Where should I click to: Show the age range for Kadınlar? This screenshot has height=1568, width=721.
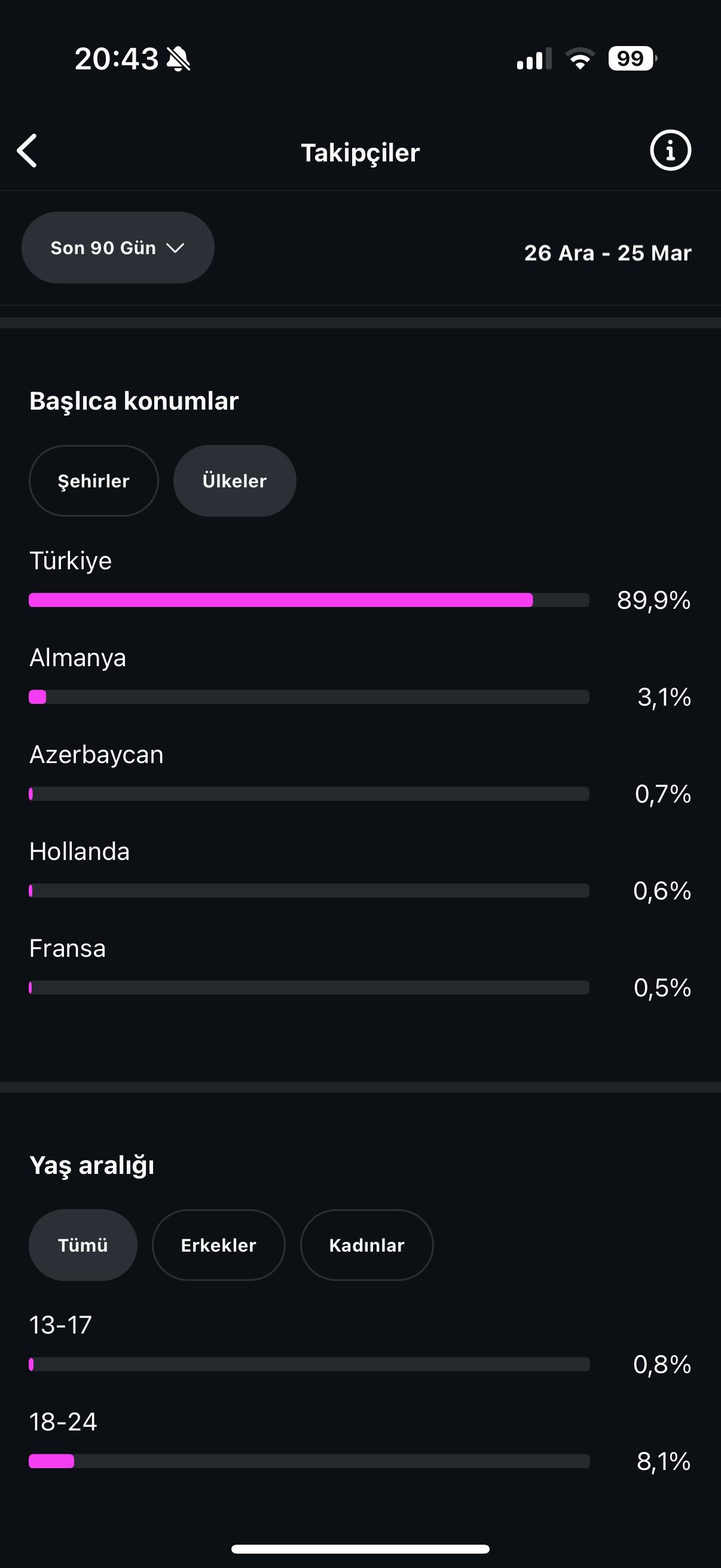[367, 1245]
